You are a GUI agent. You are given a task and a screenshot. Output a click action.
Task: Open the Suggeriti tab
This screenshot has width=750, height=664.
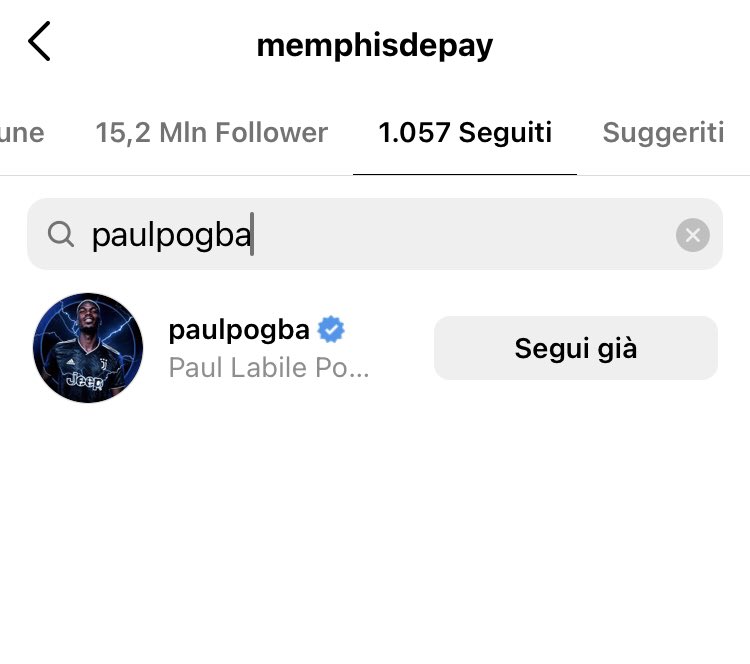(663, 132)
